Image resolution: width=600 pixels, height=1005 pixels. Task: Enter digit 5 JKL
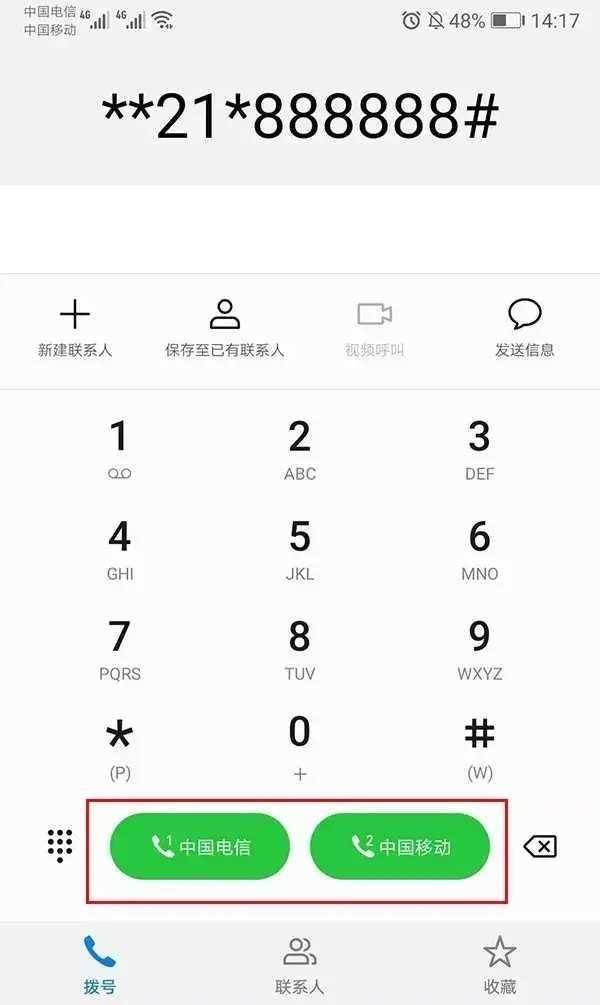[x=299, y=549]
